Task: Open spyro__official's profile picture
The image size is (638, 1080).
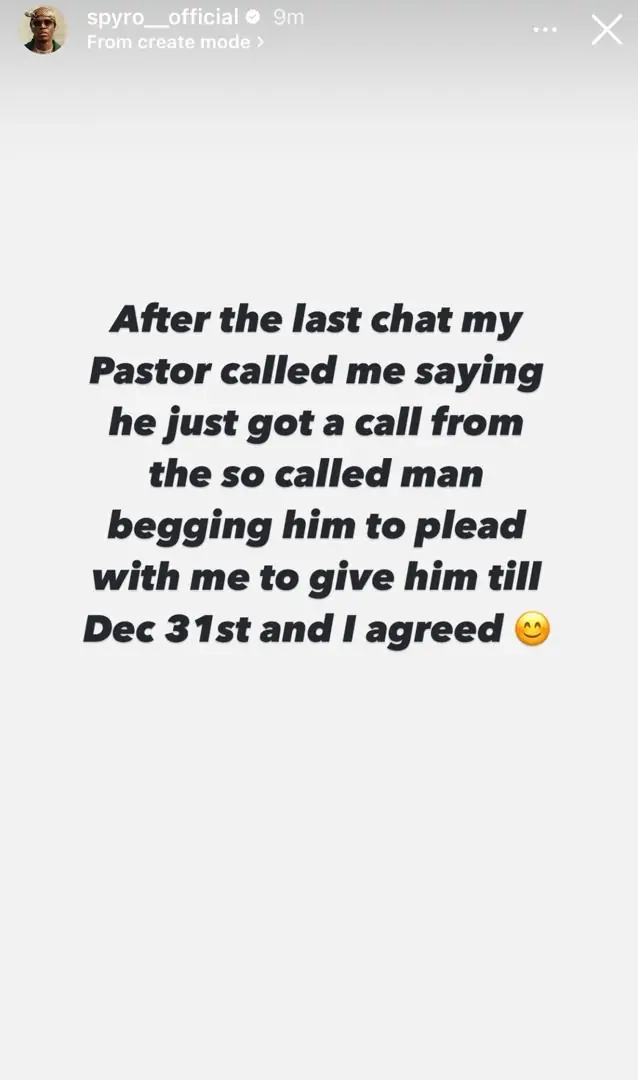Action: tap(43, 30)
